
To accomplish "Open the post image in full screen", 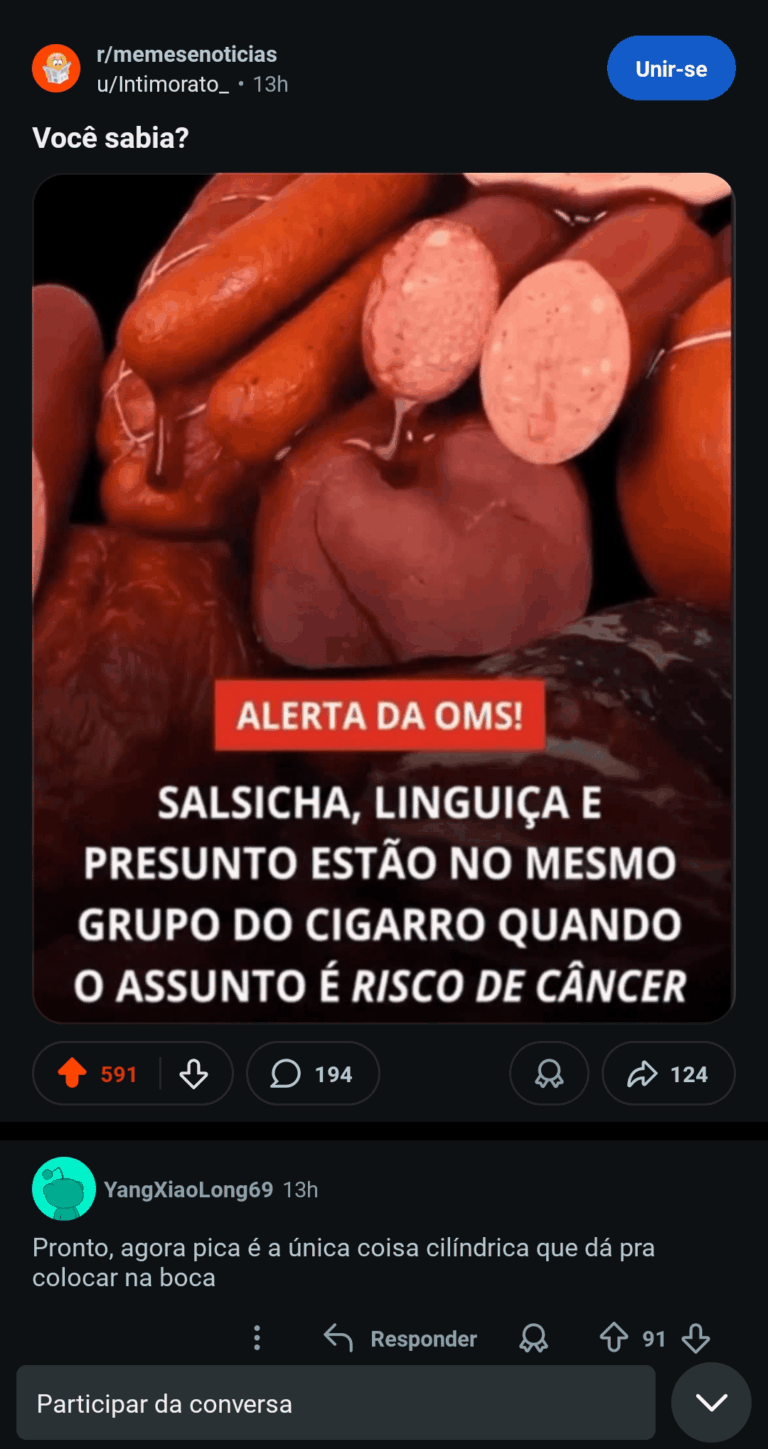I will 384,598.
